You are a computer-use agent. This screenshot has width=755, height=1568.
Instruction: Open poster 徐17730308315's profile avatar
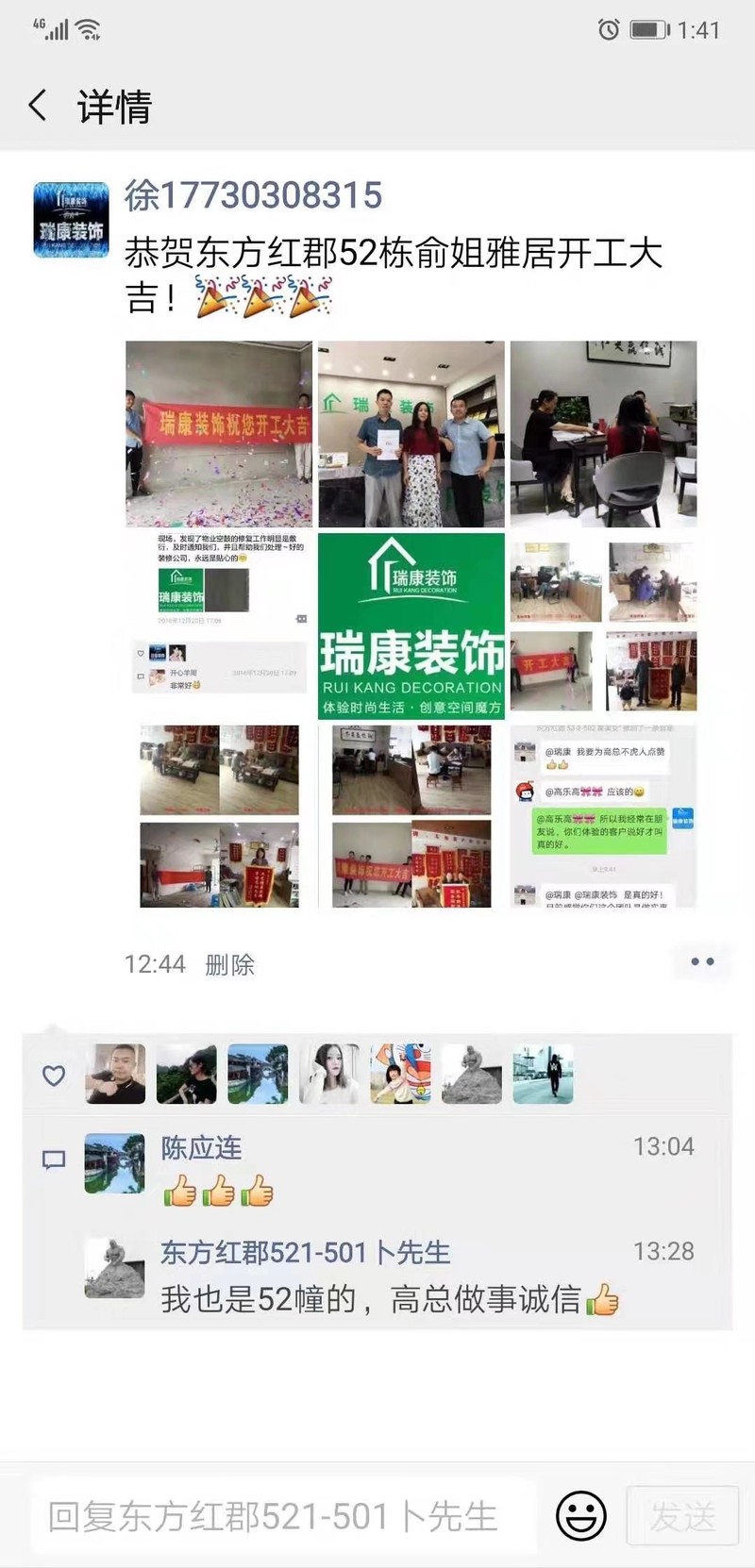pyautogui.click(x=71, y=221)
